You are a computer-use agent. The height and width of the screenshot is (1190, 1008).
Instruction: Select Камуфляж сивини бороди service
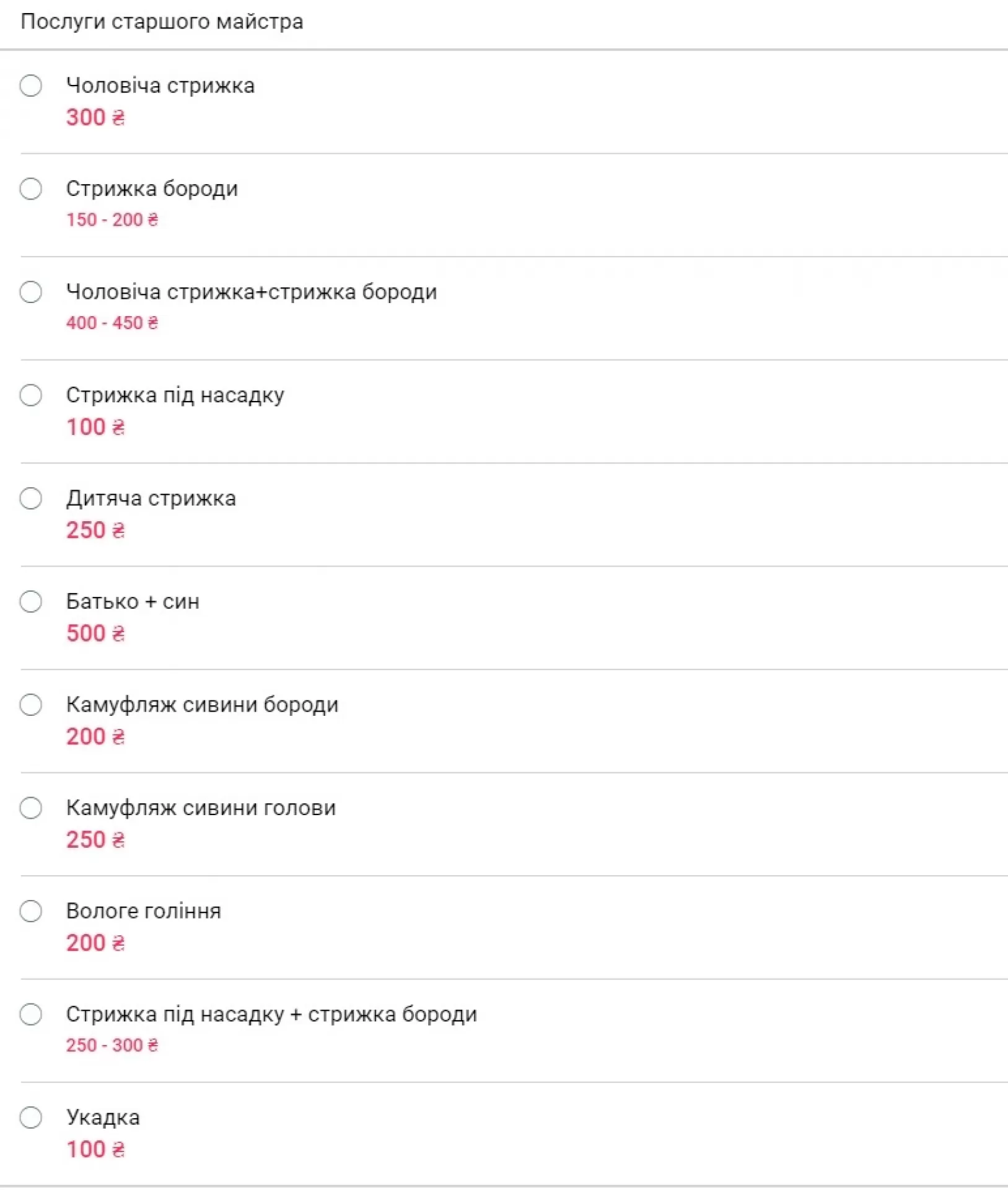tap(31, 705)
